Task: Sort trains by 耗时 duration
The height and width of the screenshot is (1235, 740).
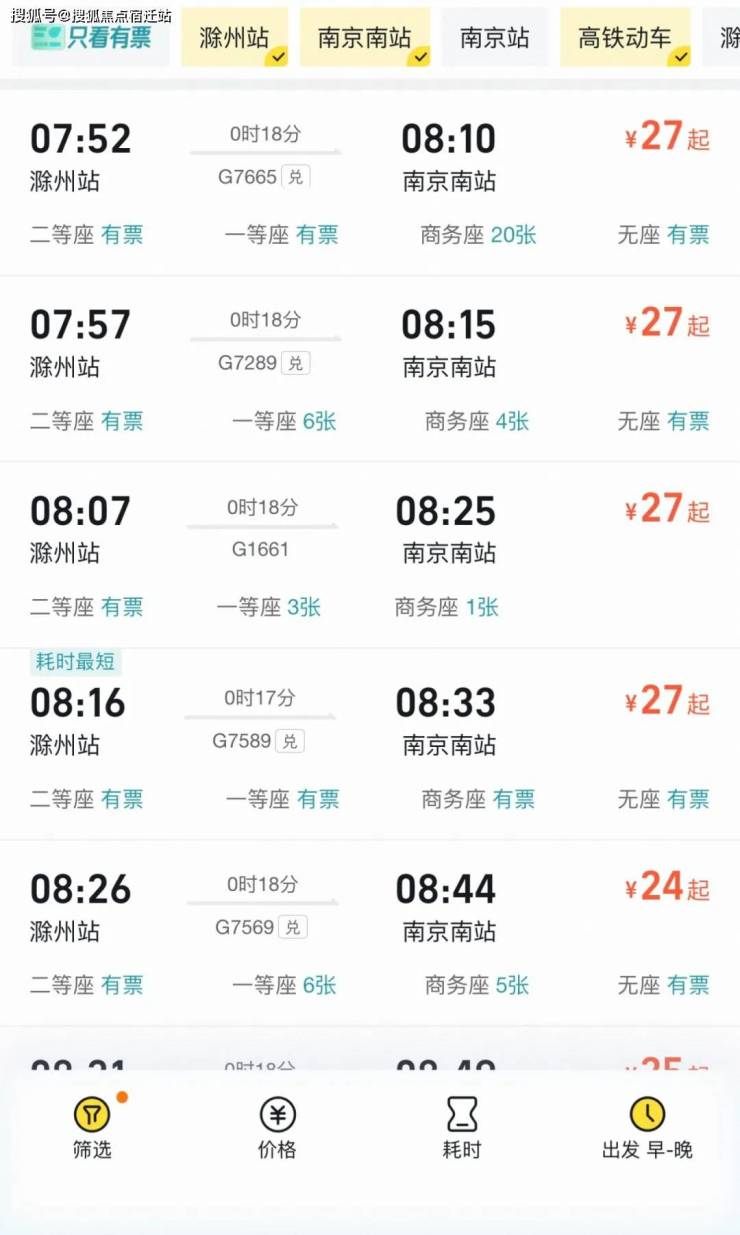Action: click(462, 1129)
